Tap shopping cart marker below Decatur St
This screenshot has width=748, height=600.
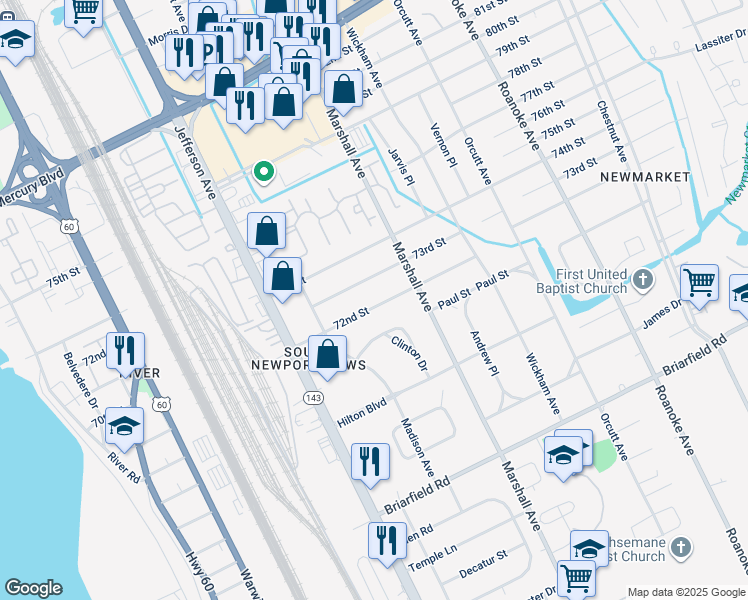coord(576,577)
